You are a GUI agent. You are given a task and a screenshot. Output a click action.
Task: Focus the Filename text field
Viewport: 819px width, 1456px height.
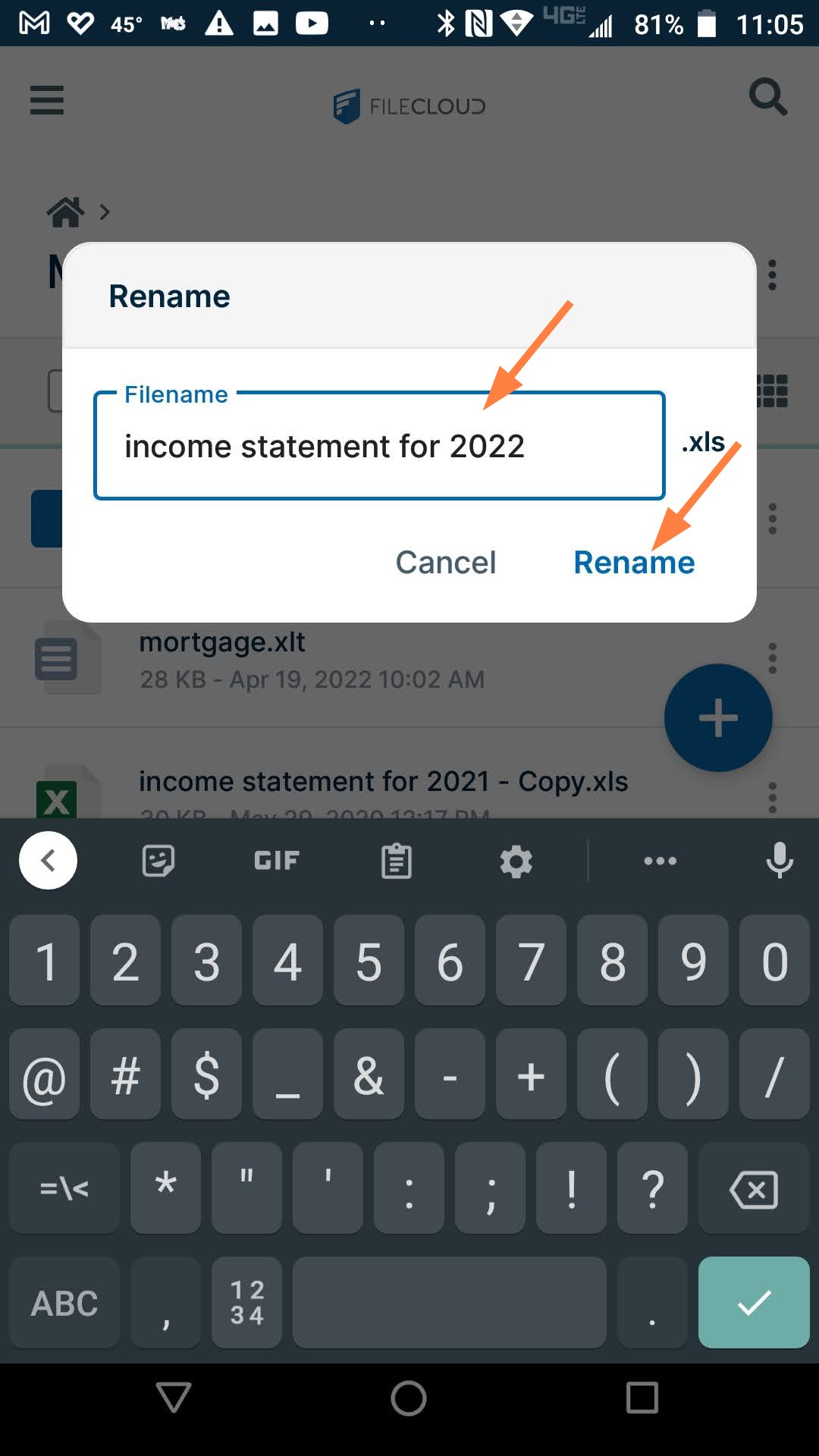click(379, 447)
